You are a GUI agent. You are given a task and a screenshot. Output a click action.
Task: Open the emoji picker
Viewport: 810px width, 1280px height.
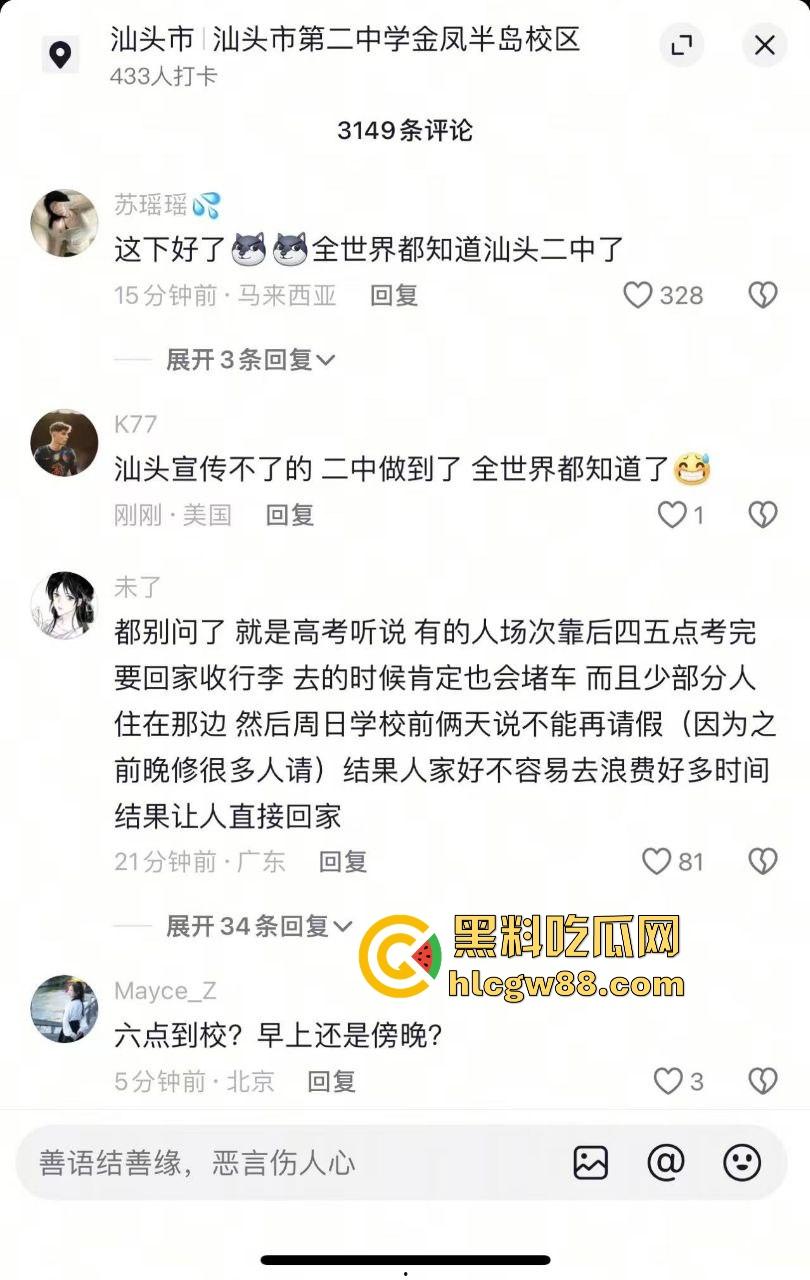(742, 1162)
